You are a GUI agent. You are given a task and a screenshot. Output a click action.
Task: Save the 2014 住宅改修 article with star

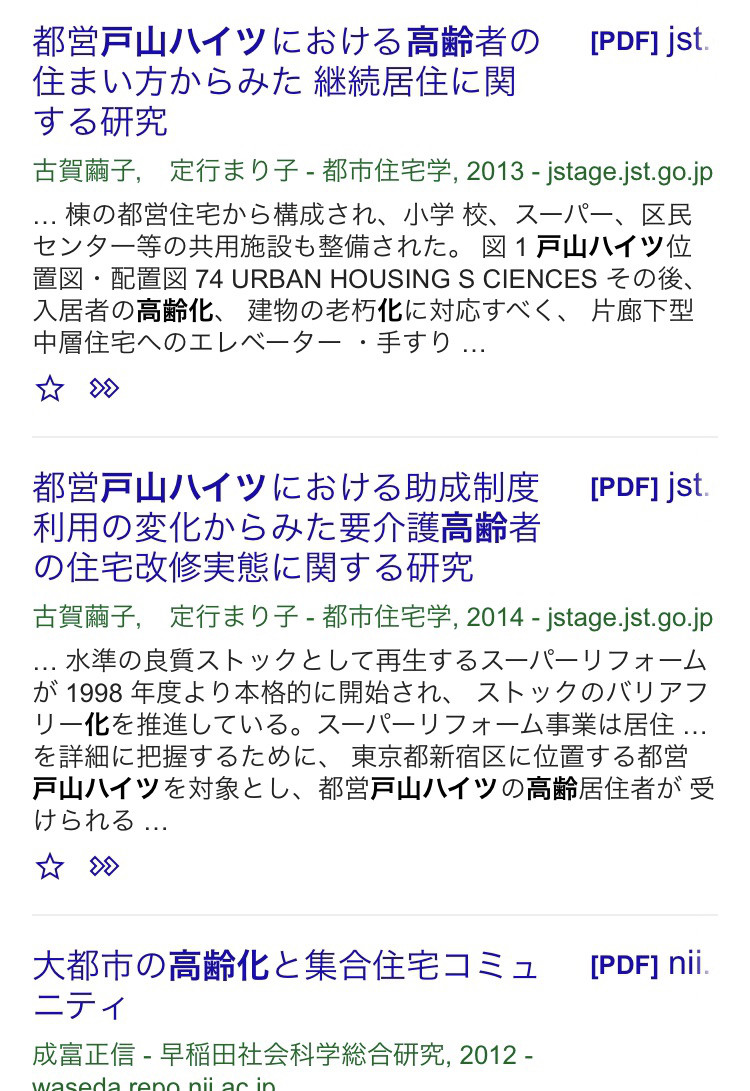tap(49, 866)
